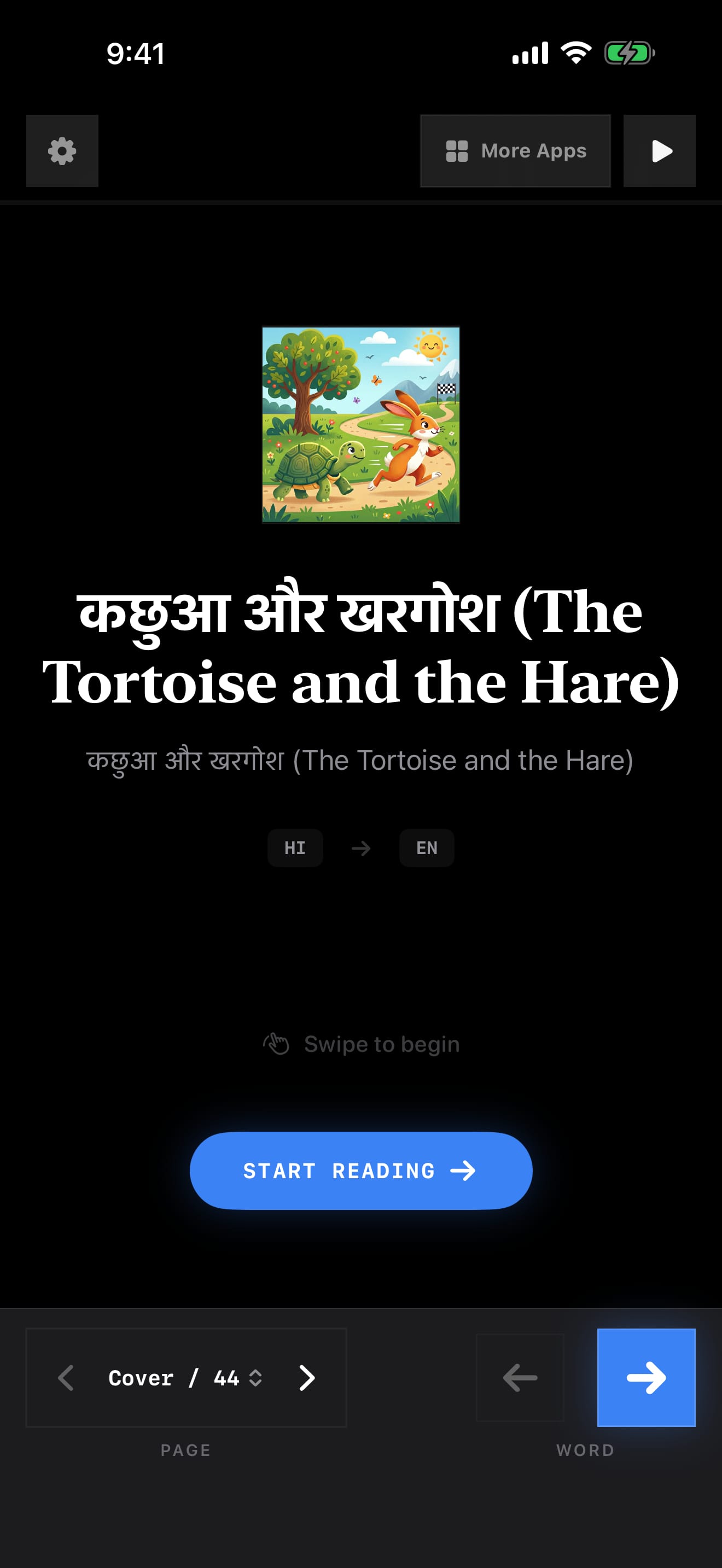Go to the next page

[x=307, y=1378]
